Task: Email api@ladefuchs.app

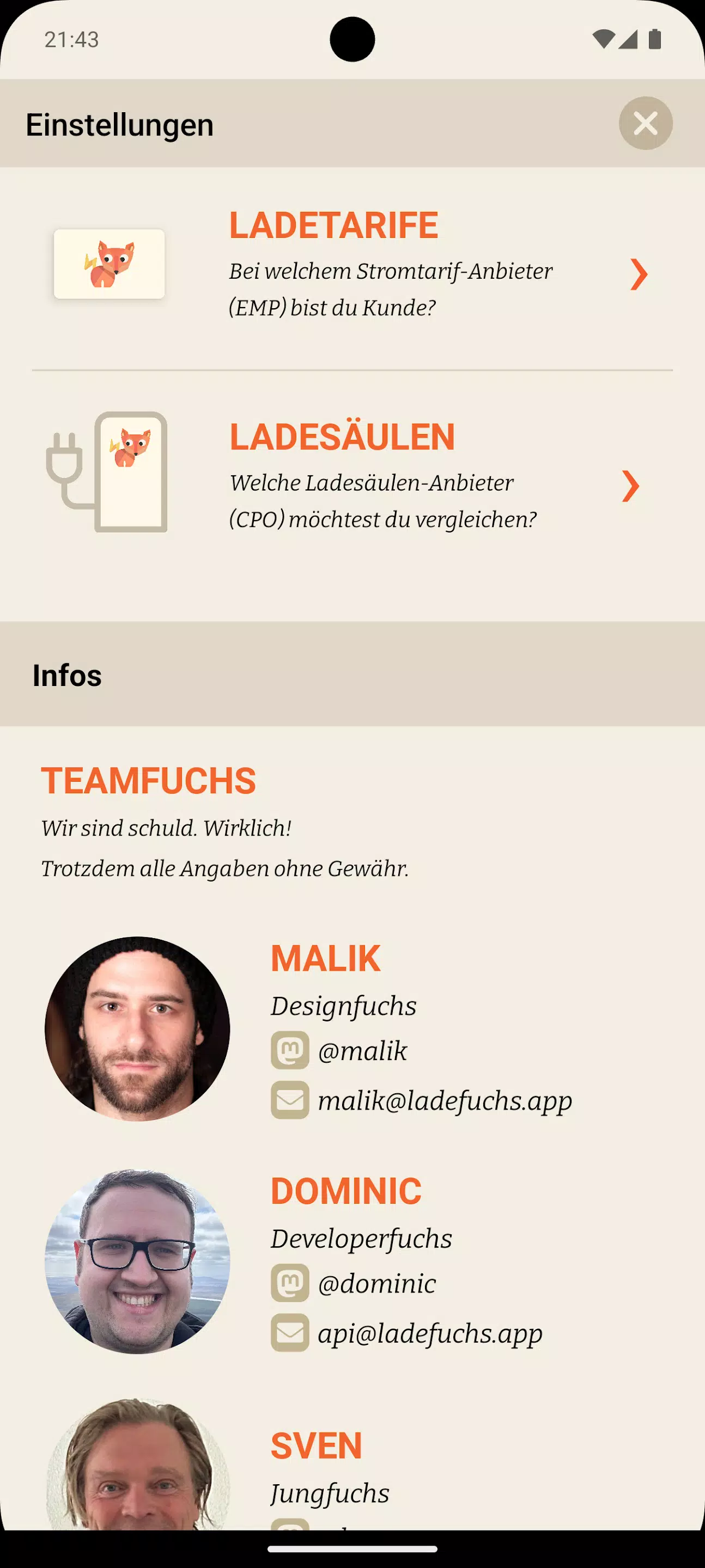Action: coord(429,1333)
